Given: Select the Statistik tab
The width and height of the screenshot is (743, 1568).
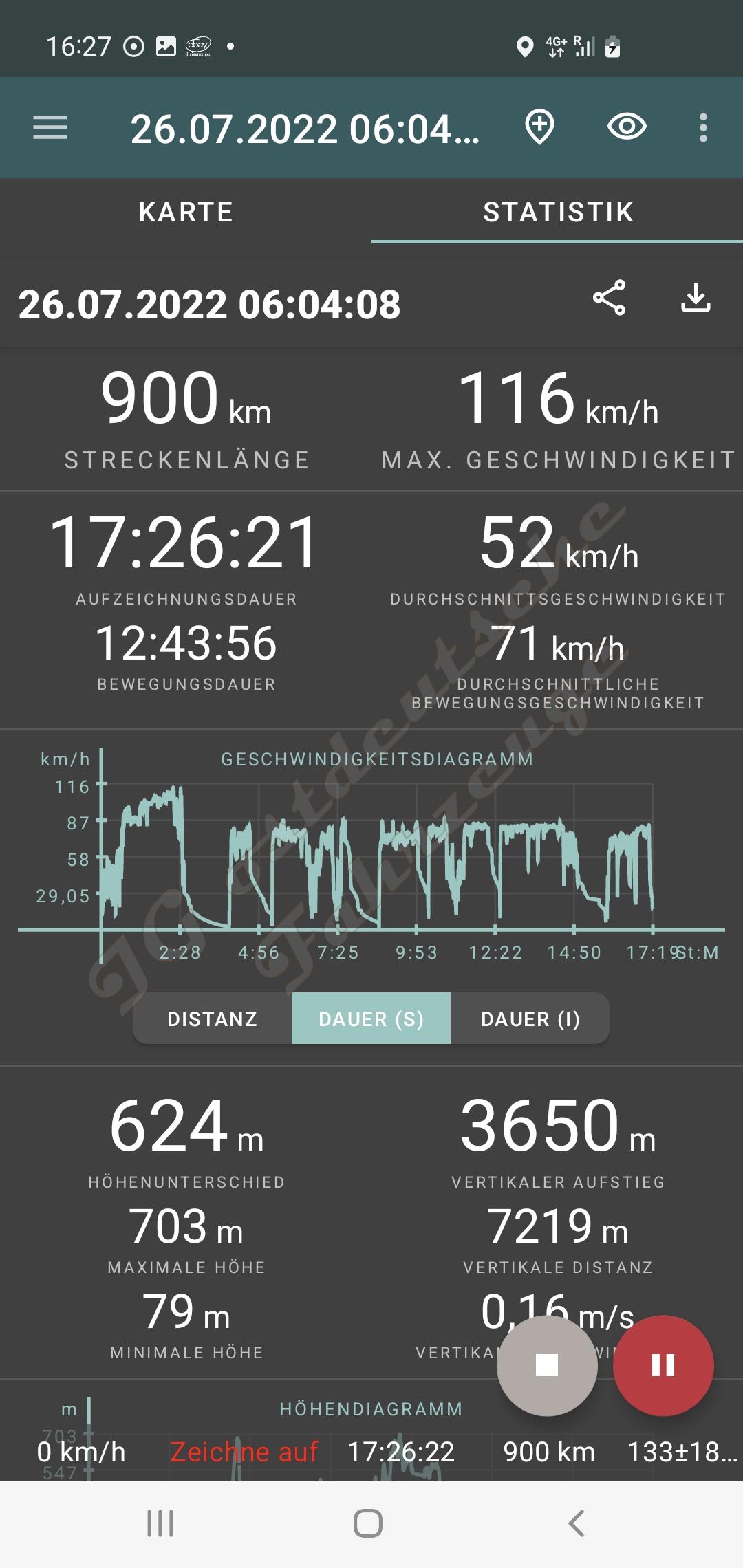Looking at the screenshot, I should [558, 213].
